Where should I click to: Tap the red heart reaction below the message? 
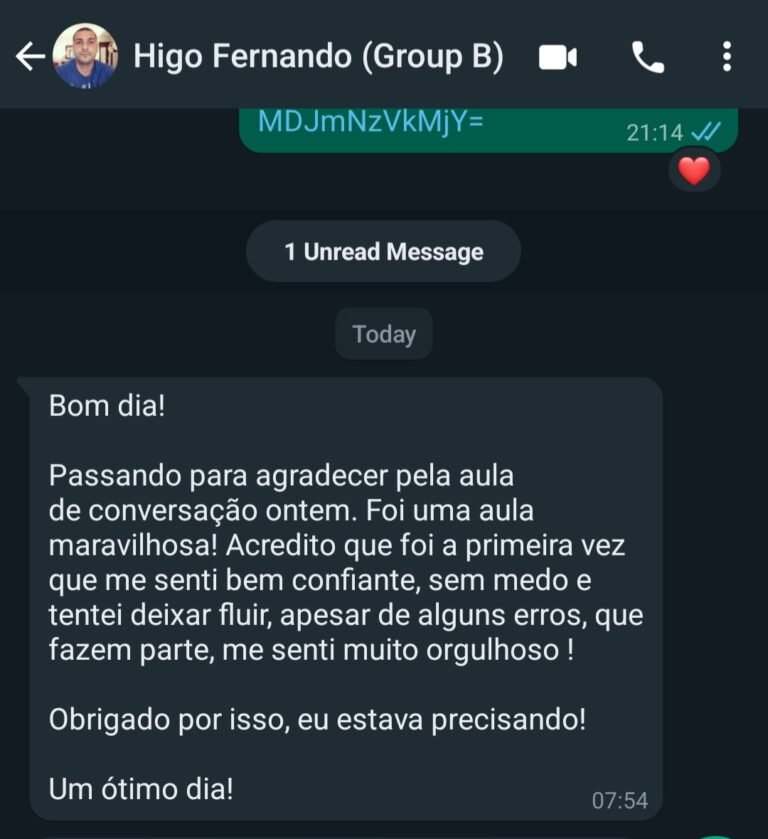693,170
